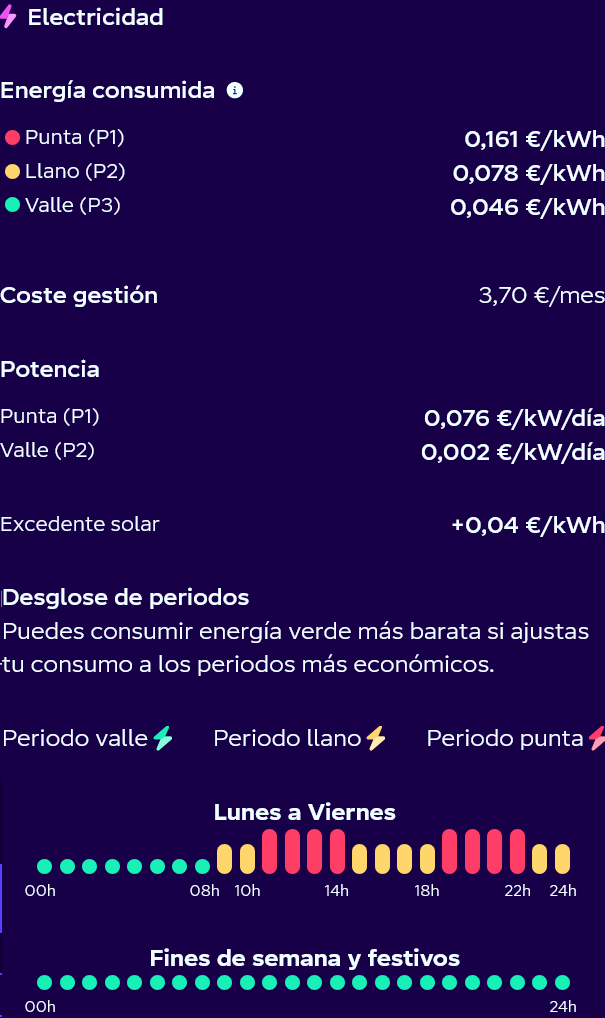Image resolution: width=605 pixels, height=1018 pixels.
Task: Open the info icon beside Energía consumida
Action: point(235,91)
